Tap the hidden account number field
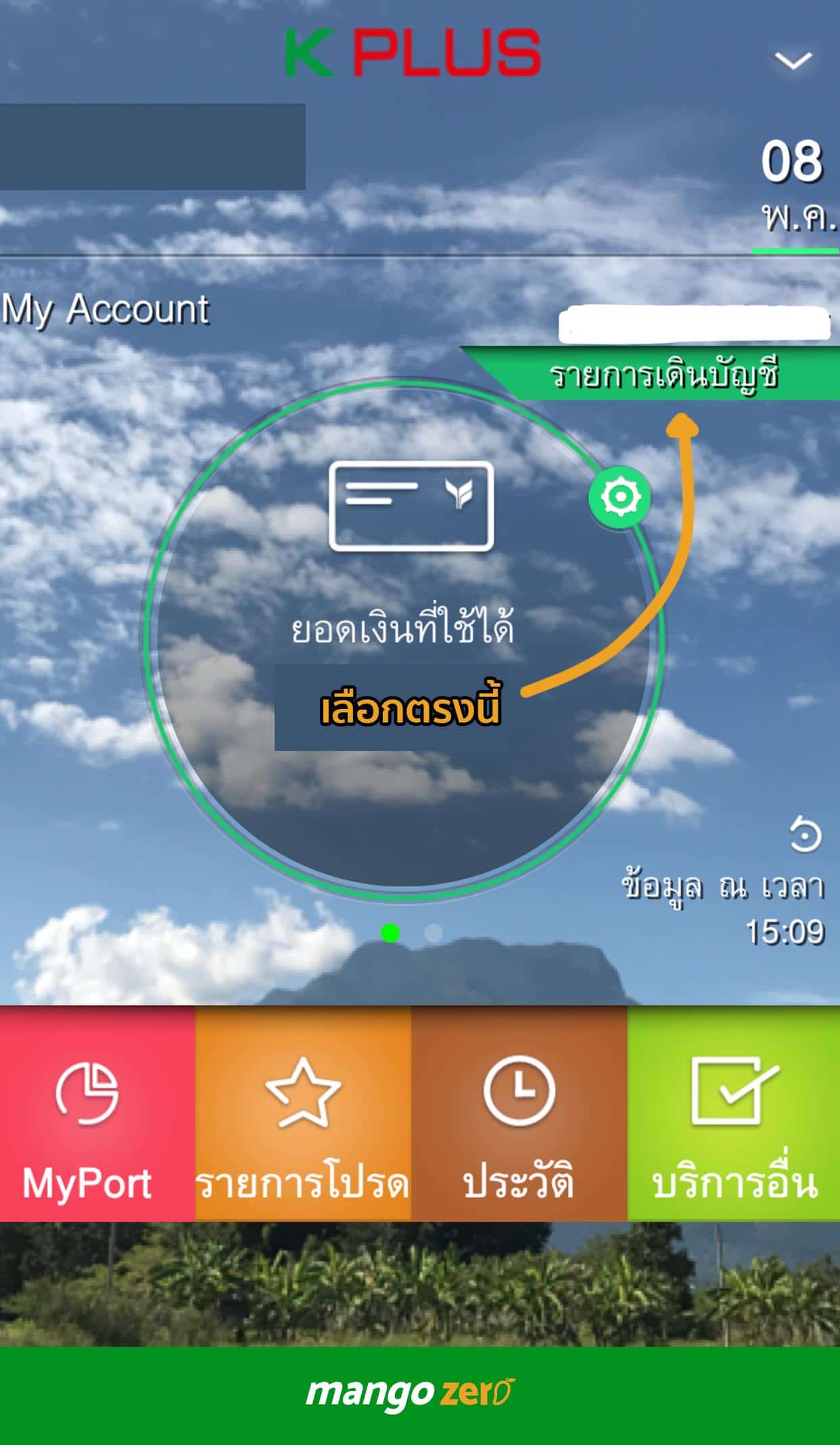840x1445 pixels. tap(693, 323)
